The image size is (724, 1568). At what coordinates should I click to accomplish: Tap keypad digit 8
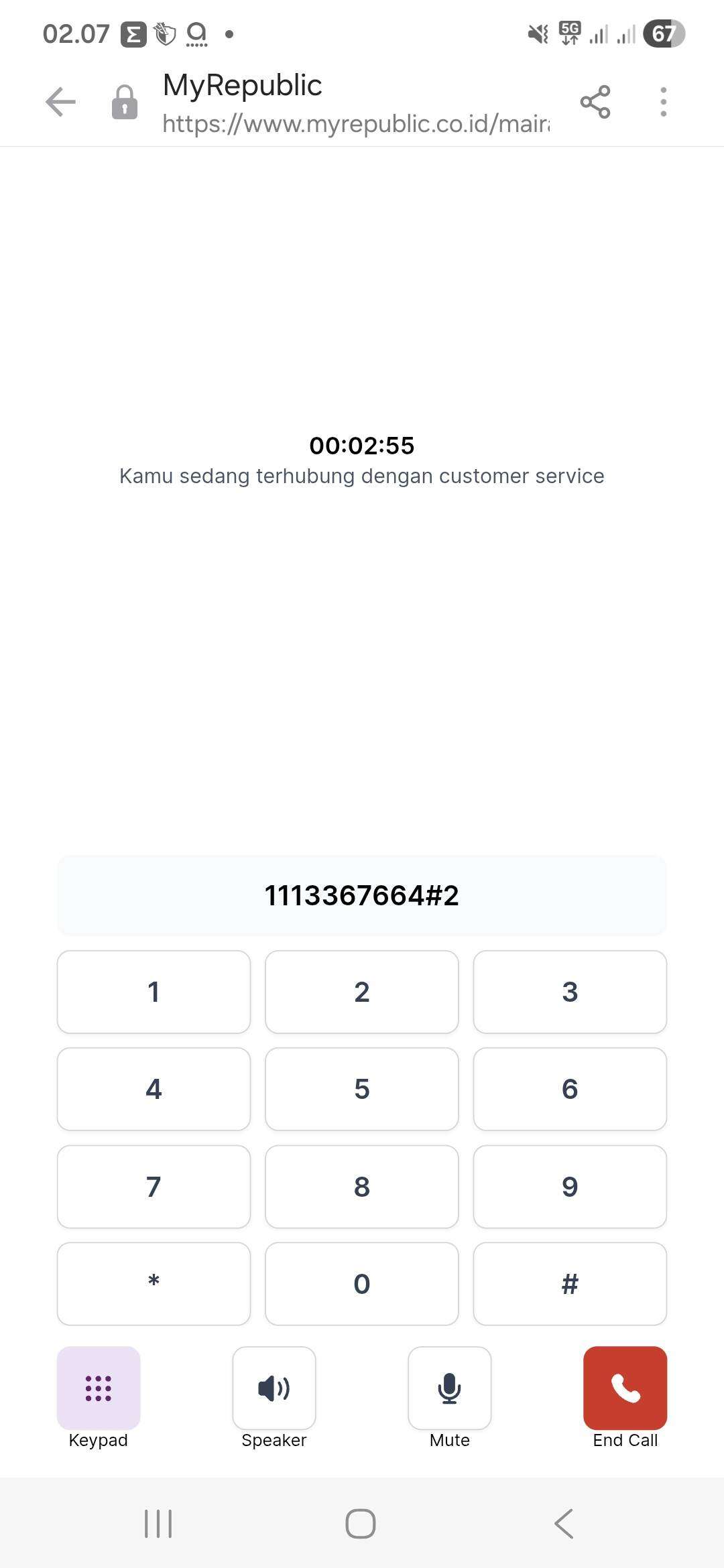362,1187
